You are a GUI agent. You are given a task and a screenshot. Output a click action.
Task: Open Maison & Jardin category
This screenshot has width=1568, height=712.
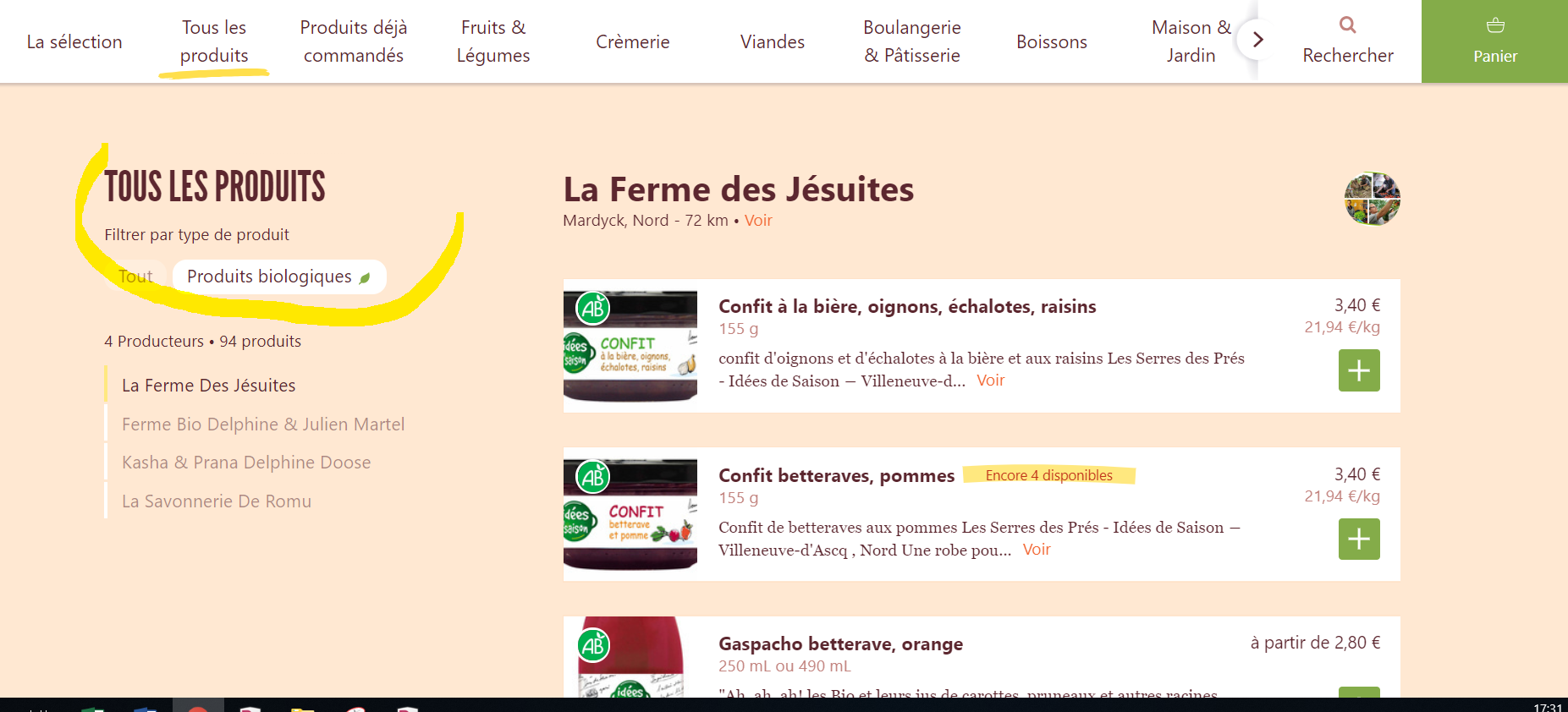(1190, 41)
